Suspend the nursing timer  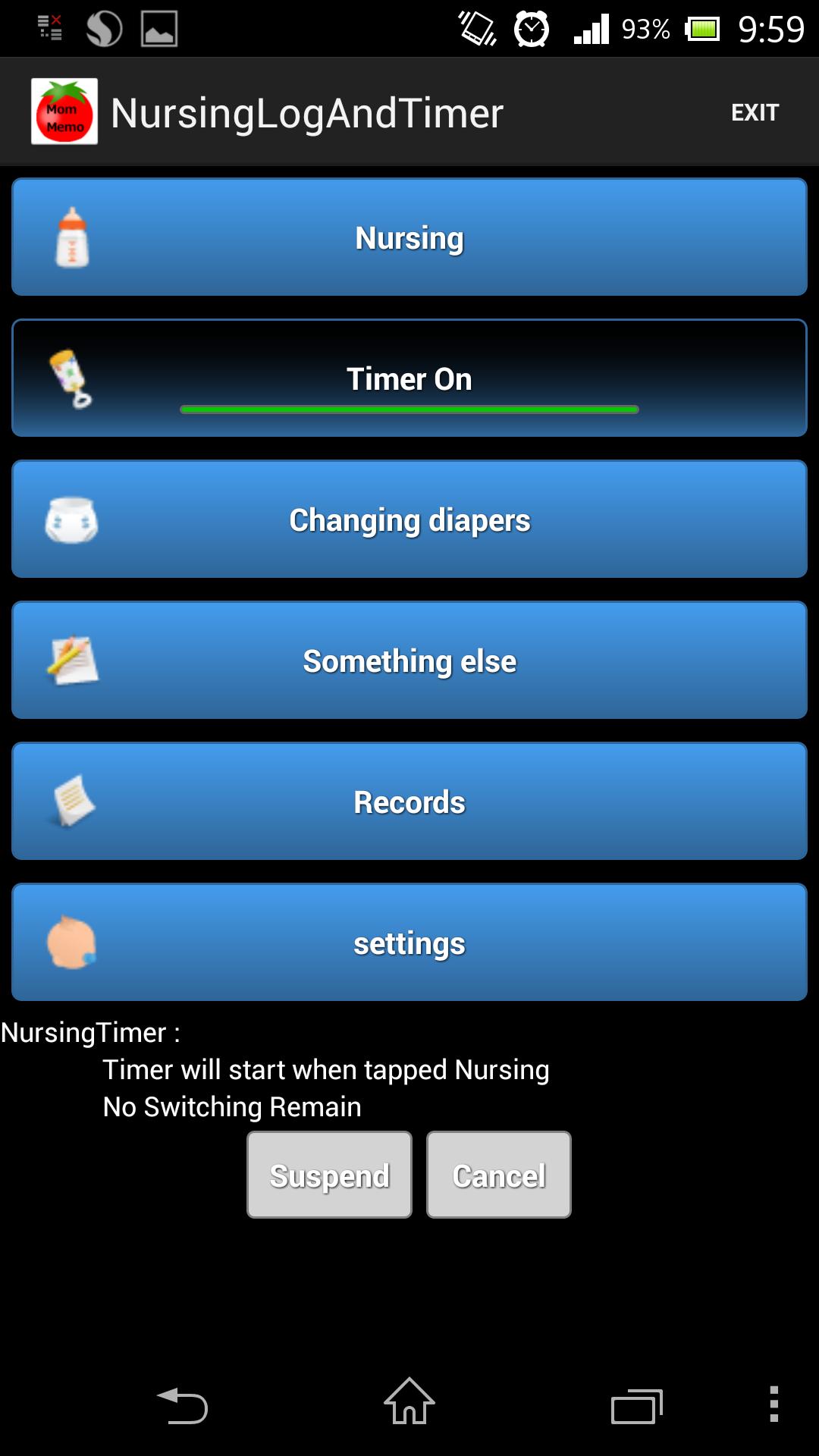pyautogui.click(x=329, y=1175)
